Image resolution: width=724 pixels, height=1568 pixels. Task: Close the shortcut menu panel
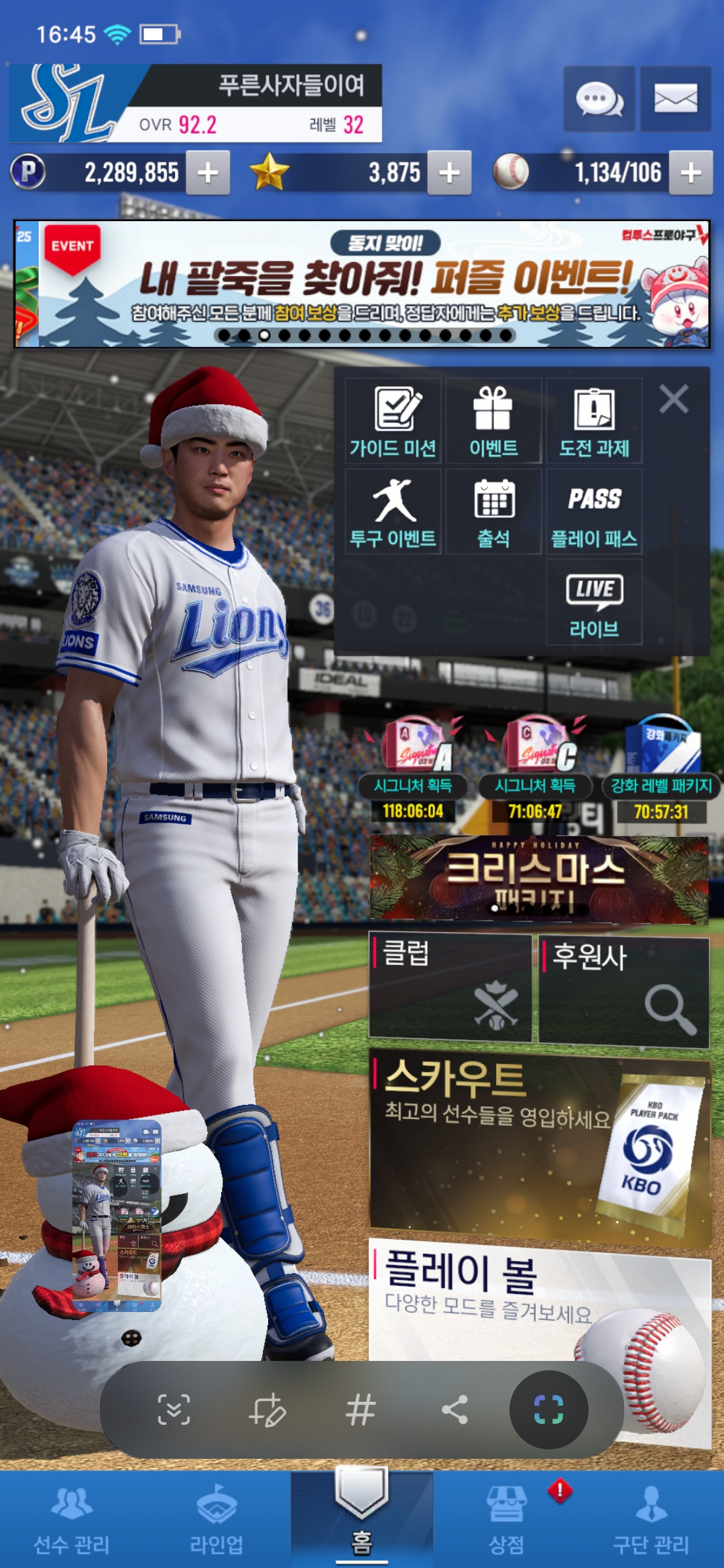673,399
